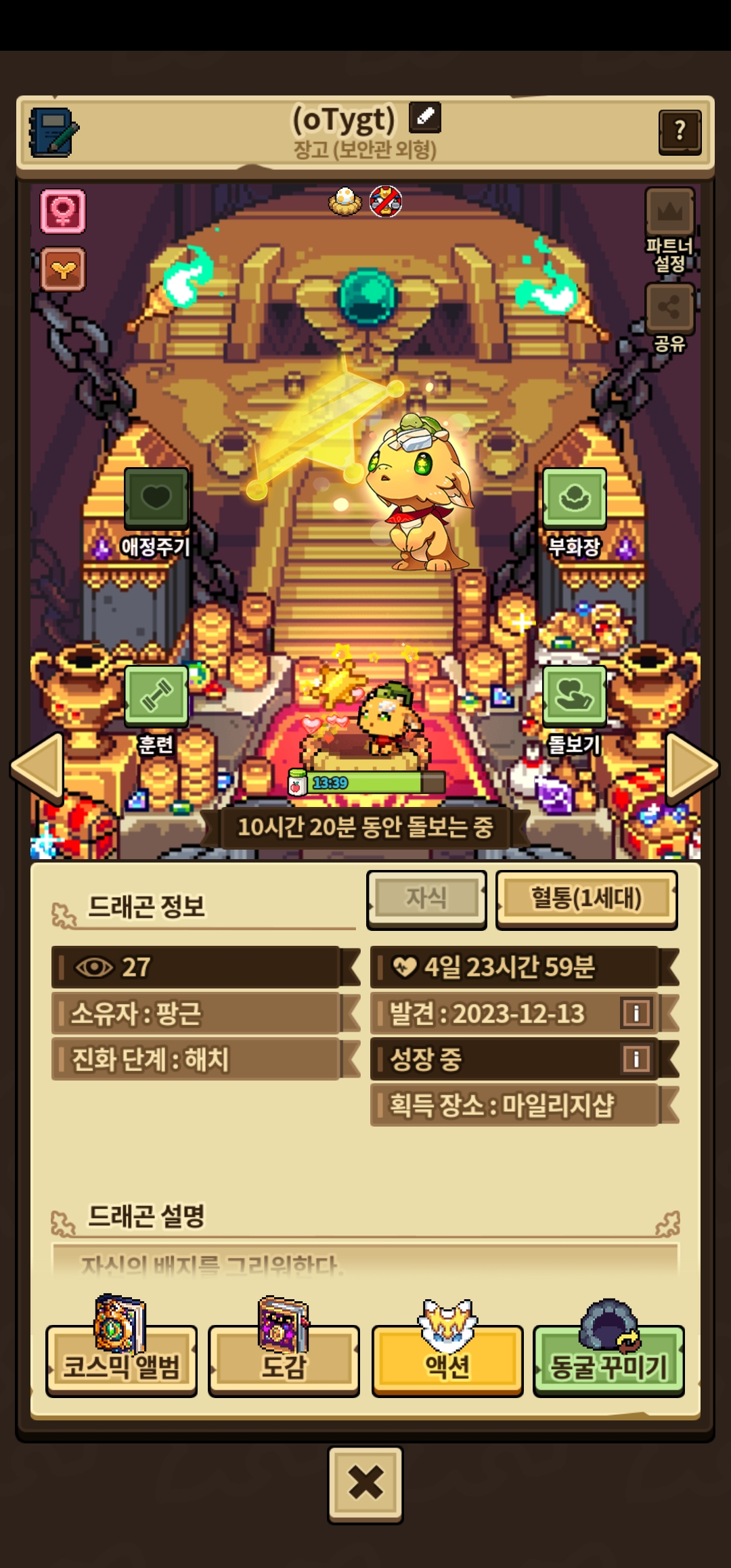Close the dragon info window
731x1568 pixels.
(365, 1483)
